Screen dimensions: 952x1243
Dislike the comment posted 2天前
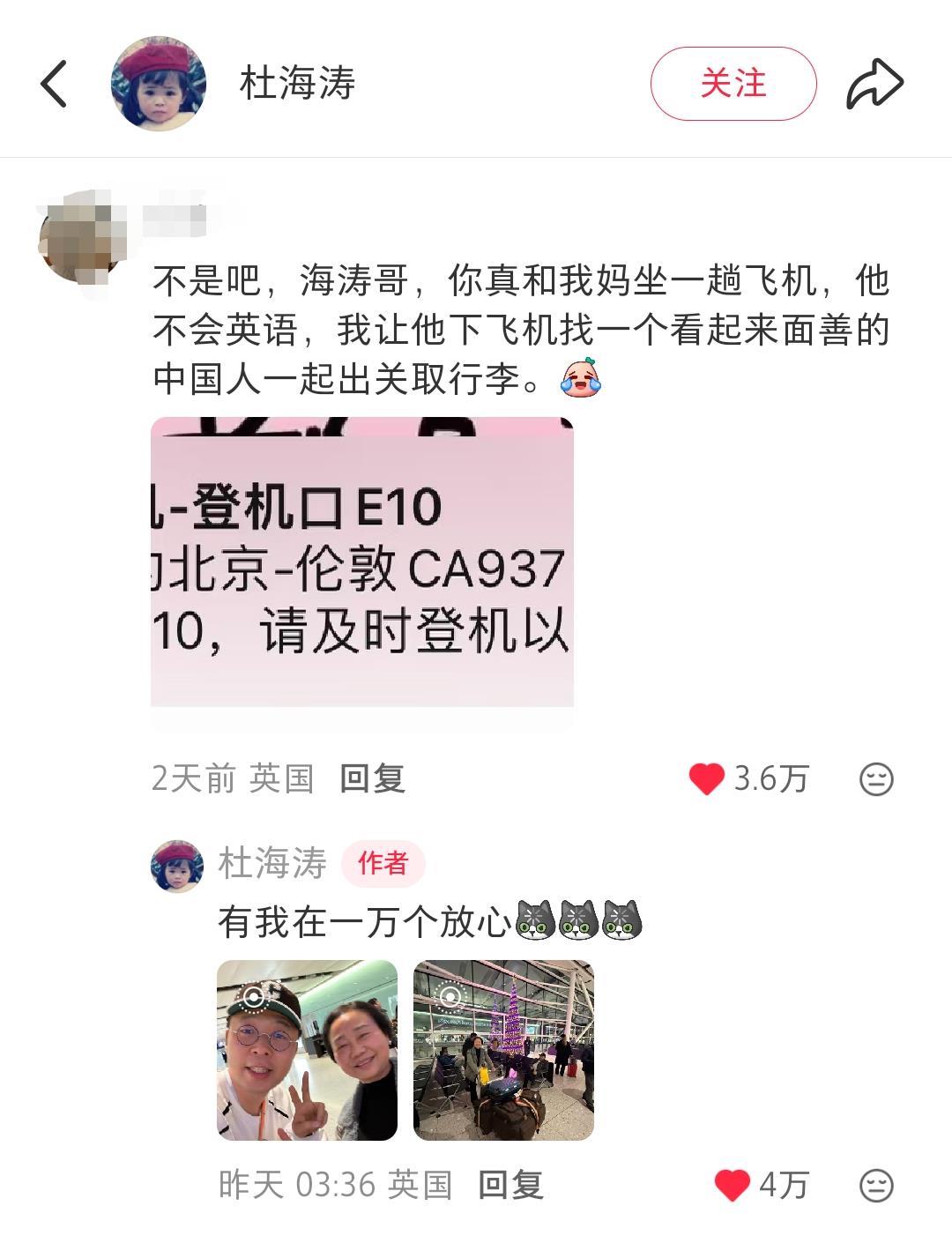(876, 779)
